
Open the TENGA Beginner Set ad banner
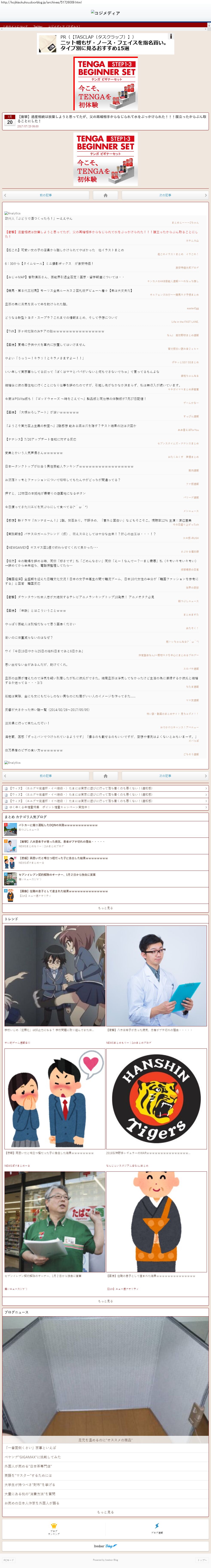(105, 83)
